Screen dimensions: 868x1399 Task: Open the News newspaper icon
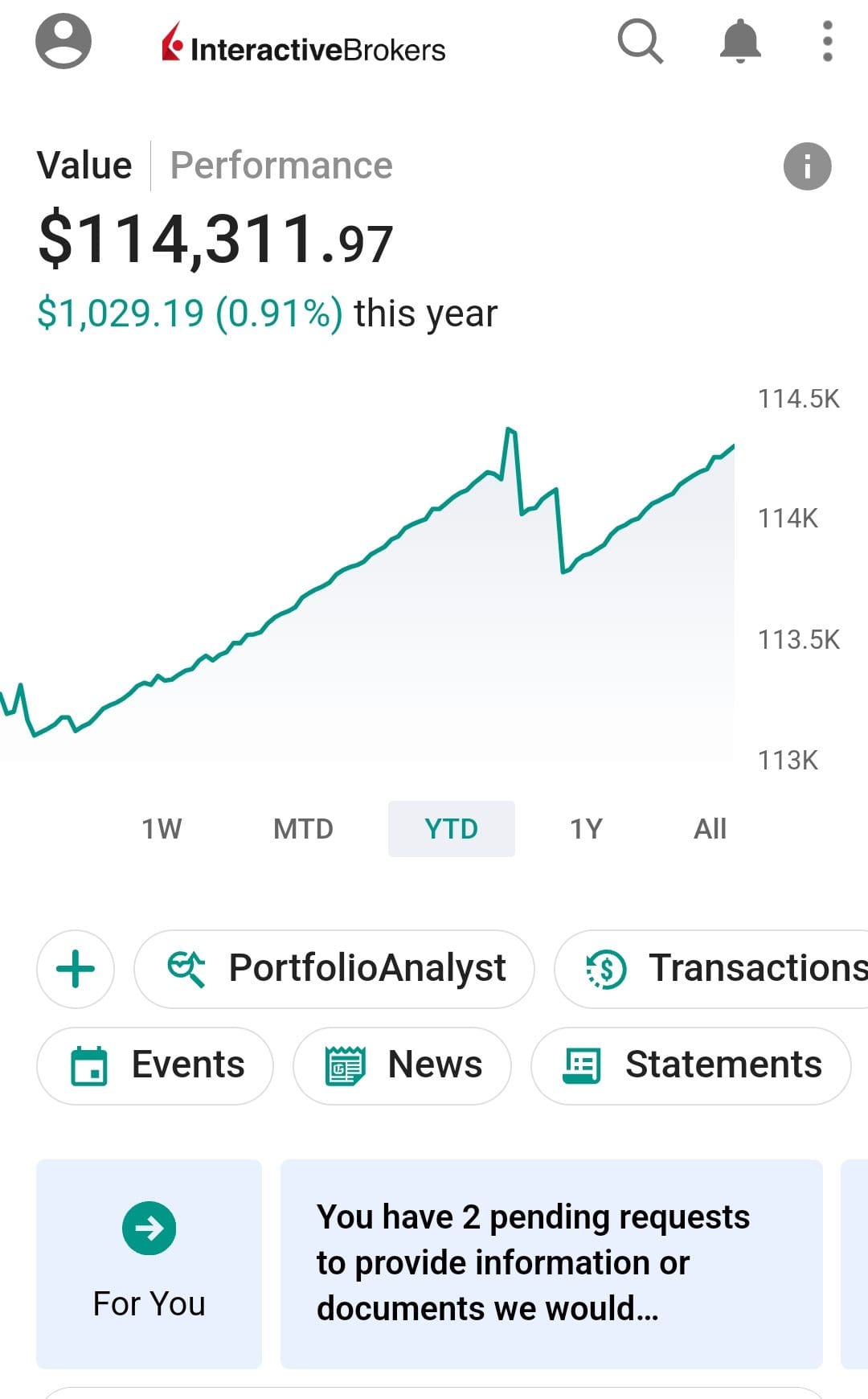[x=344, y=1065]
